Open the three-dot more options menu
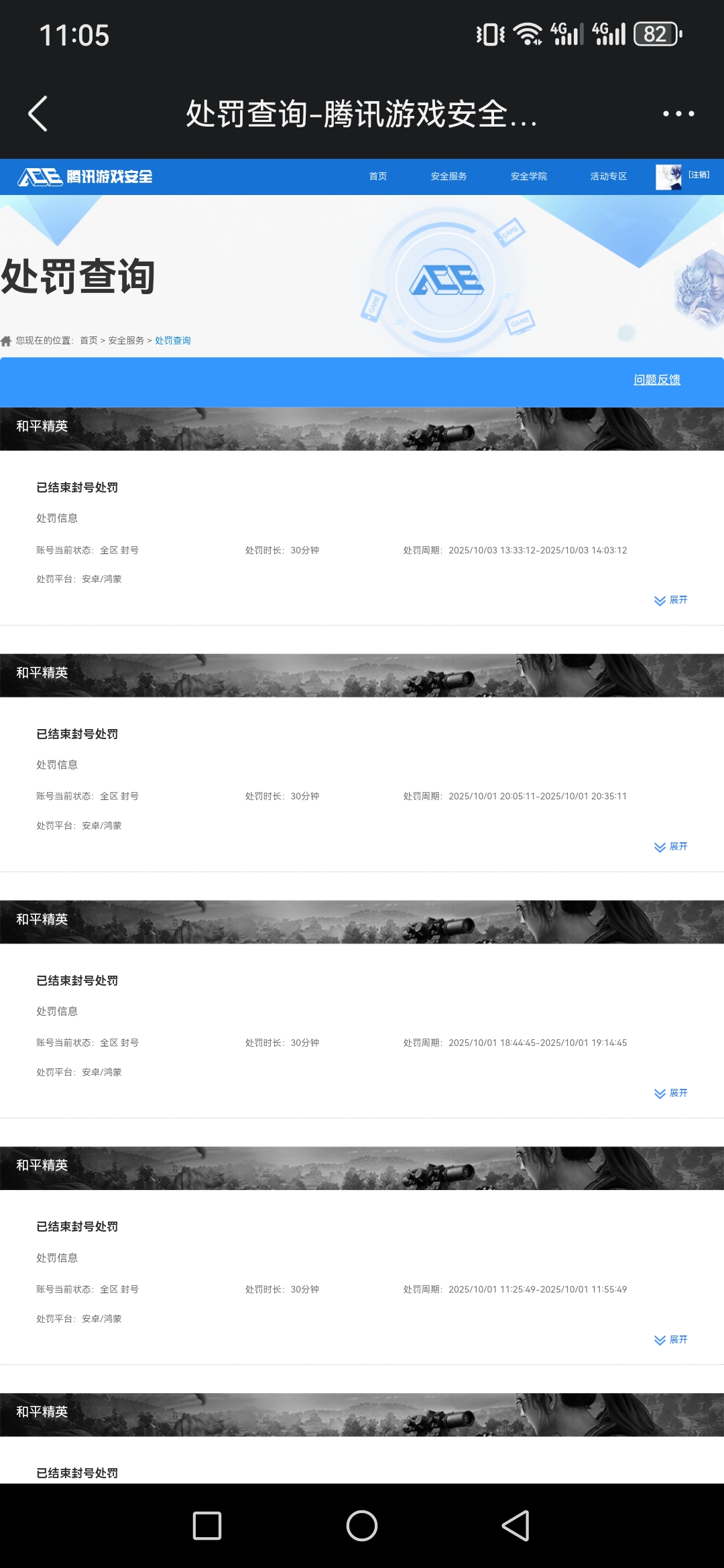 tap(678, 114)
